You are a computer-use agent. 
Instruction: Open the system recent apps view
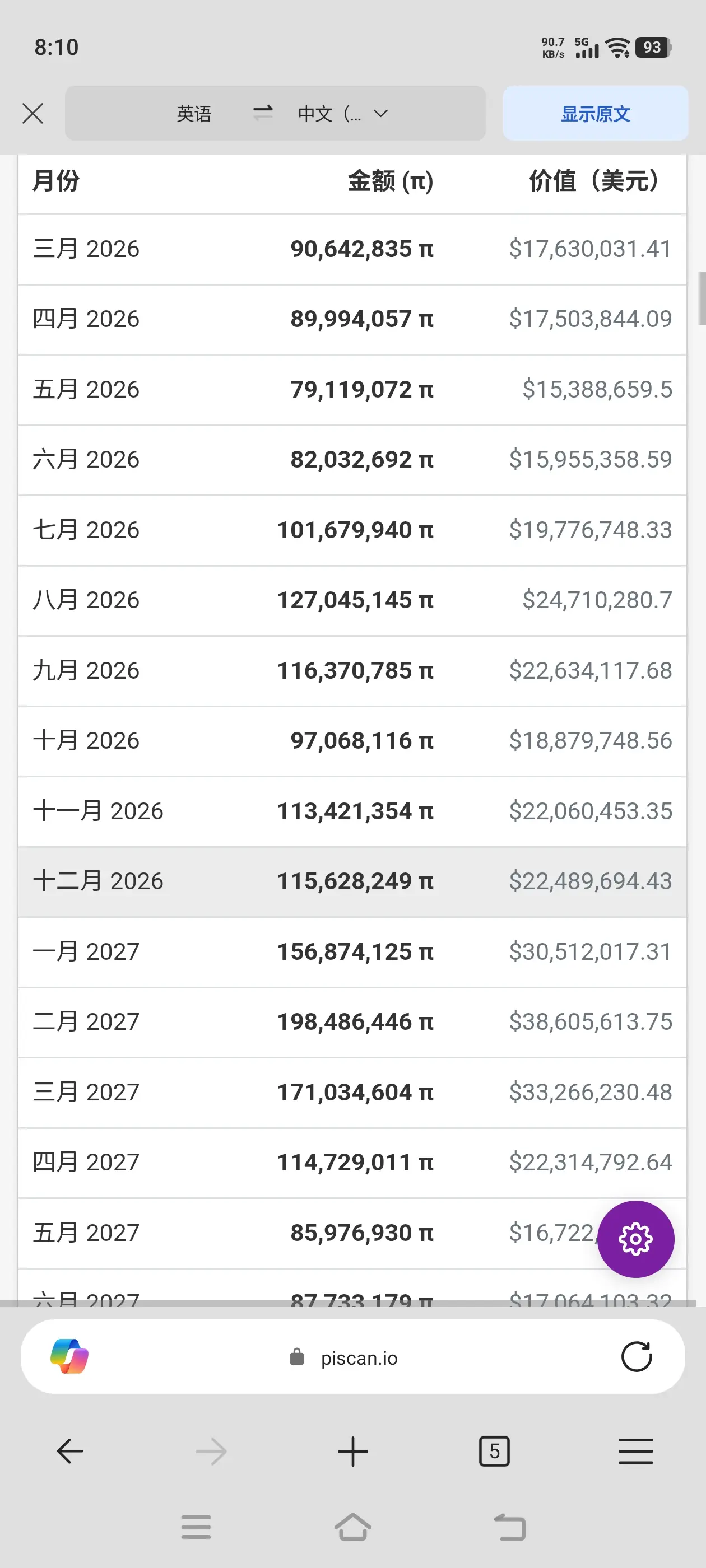196,1526
